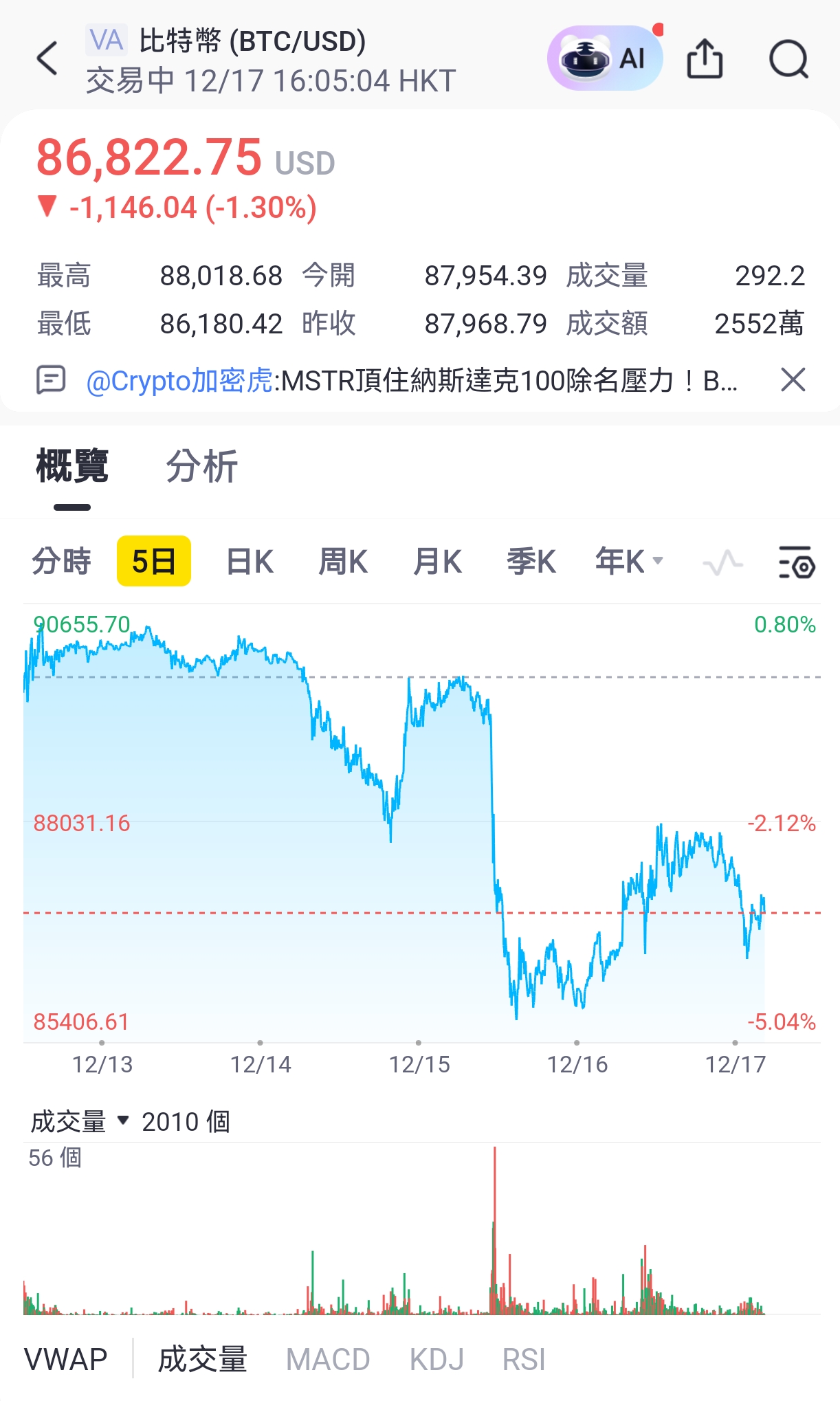Switch chart to 分時 intraday view
Viewport: 840px width, 1401px height.
click(x=62, y=562)
